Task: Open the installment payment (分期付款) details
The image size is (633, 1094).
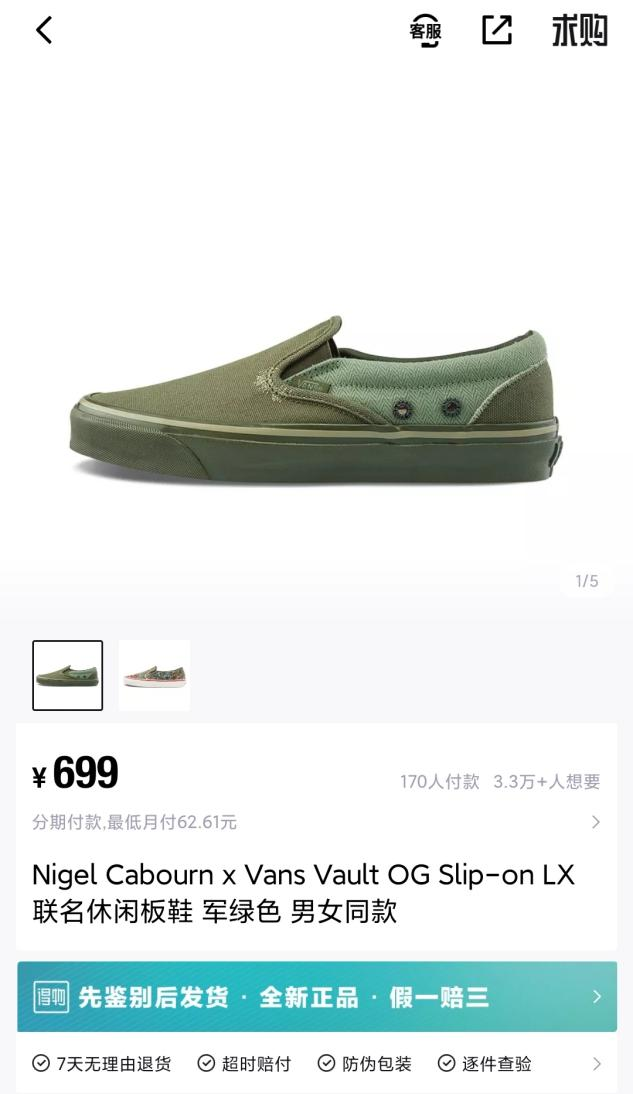Action: pos(316,822)
